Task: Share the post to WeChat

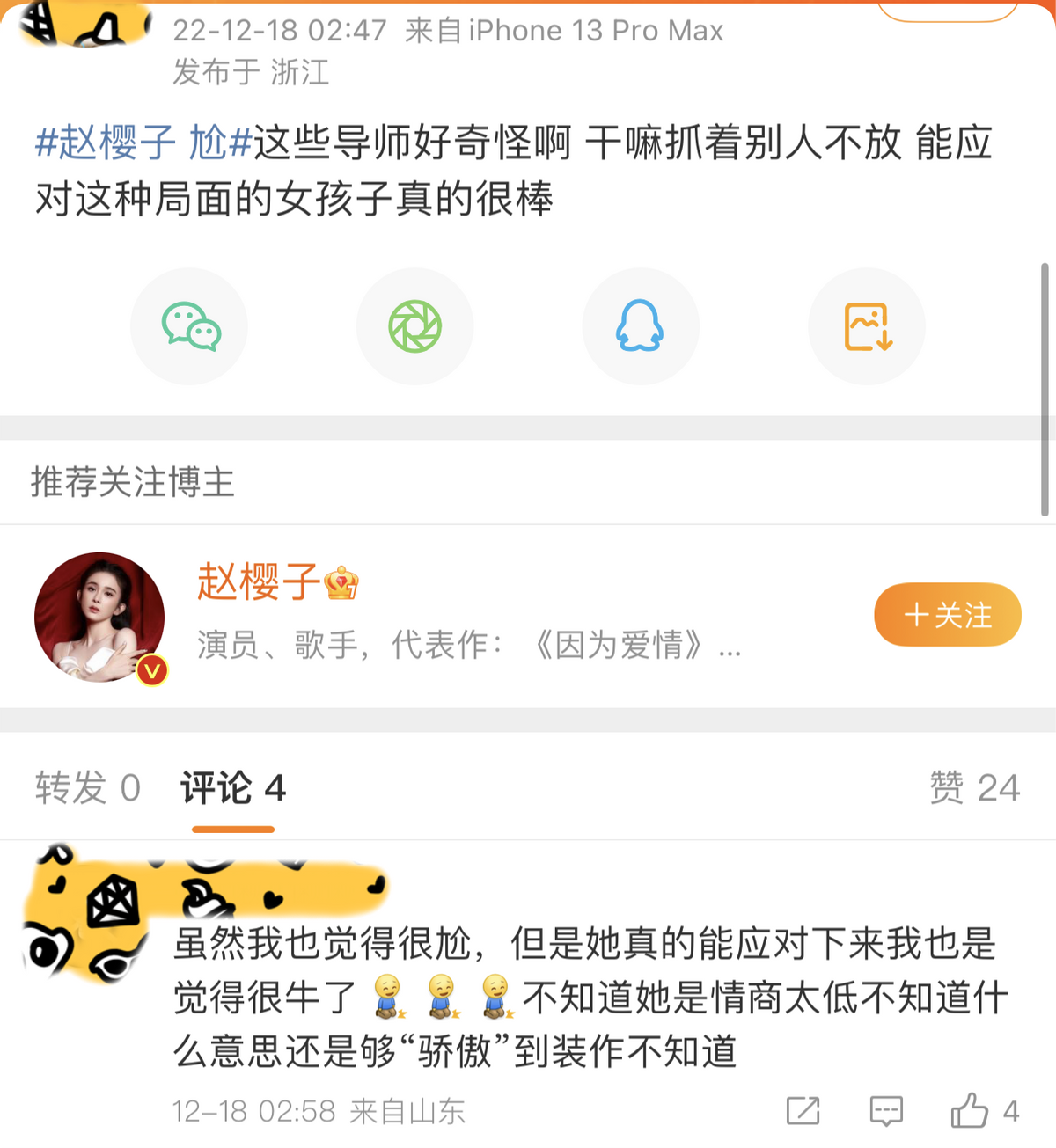Action: 190,326
